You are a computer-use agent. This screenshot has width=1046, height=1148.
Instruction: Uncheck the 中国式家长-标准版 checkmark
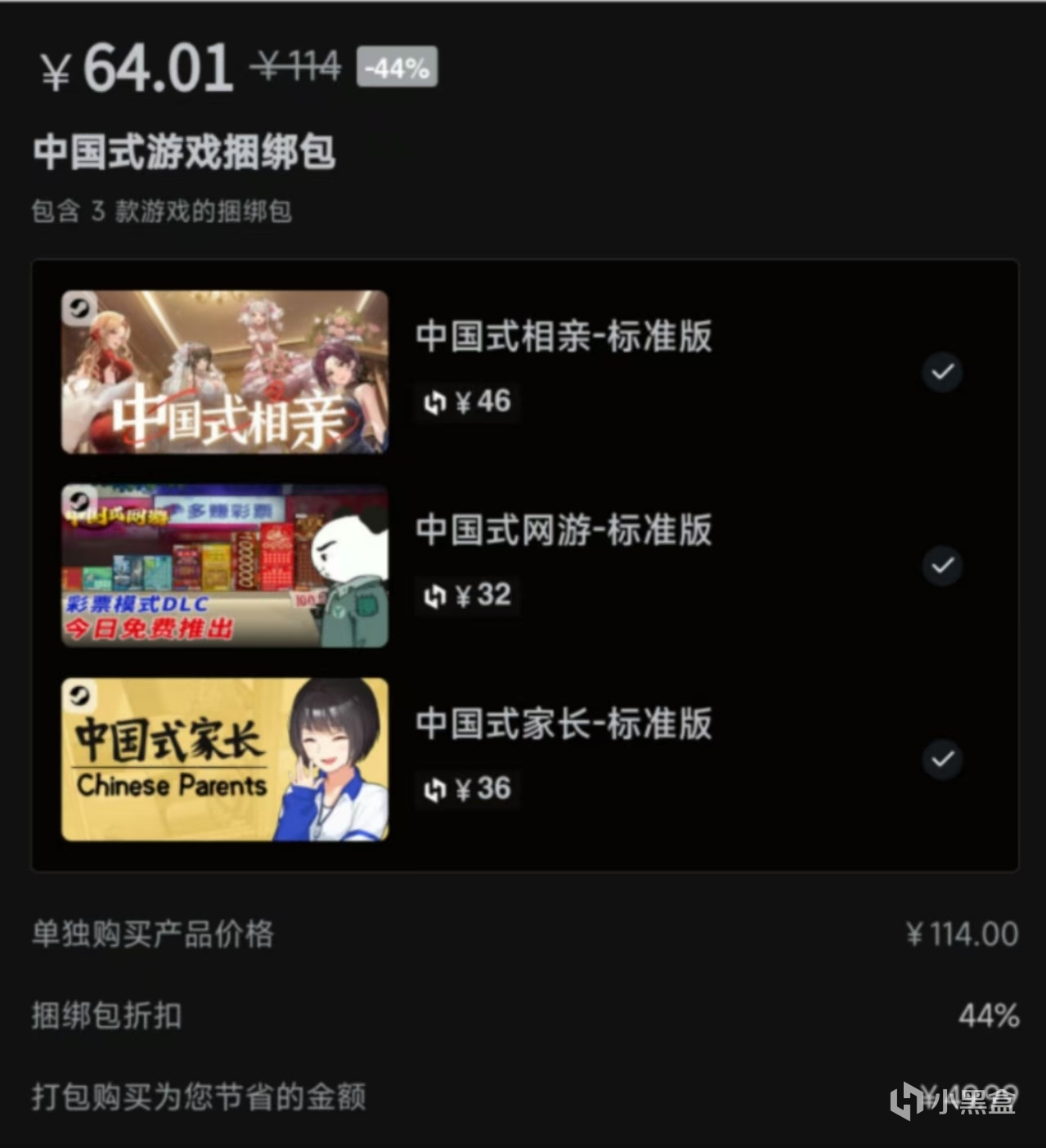(942, 760)
